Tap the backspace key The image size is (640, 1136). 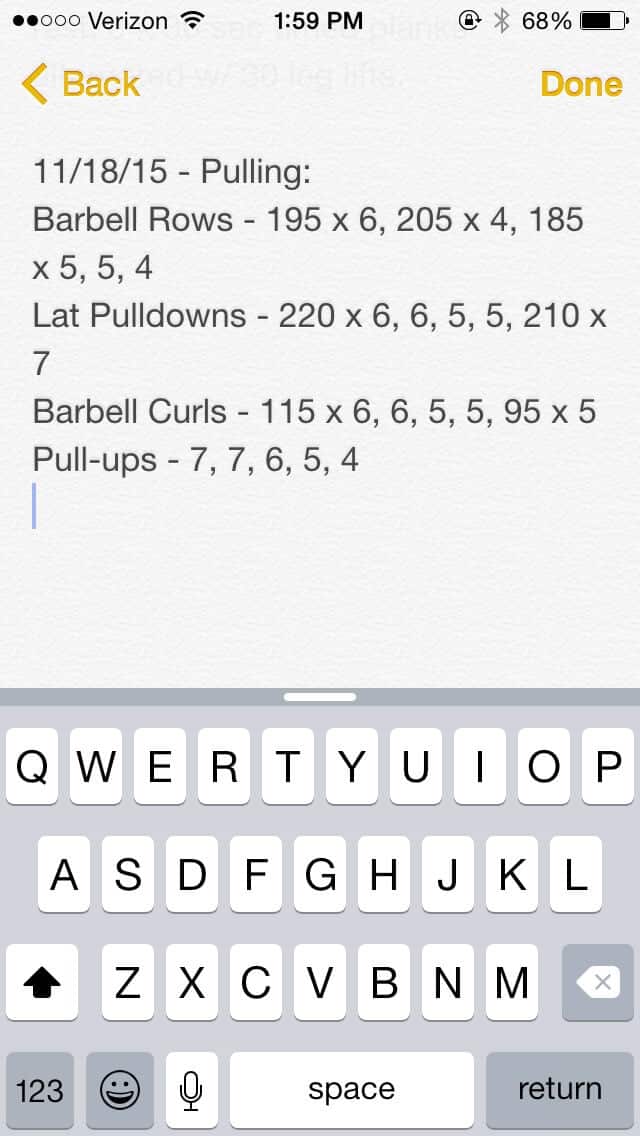point(598,982)
